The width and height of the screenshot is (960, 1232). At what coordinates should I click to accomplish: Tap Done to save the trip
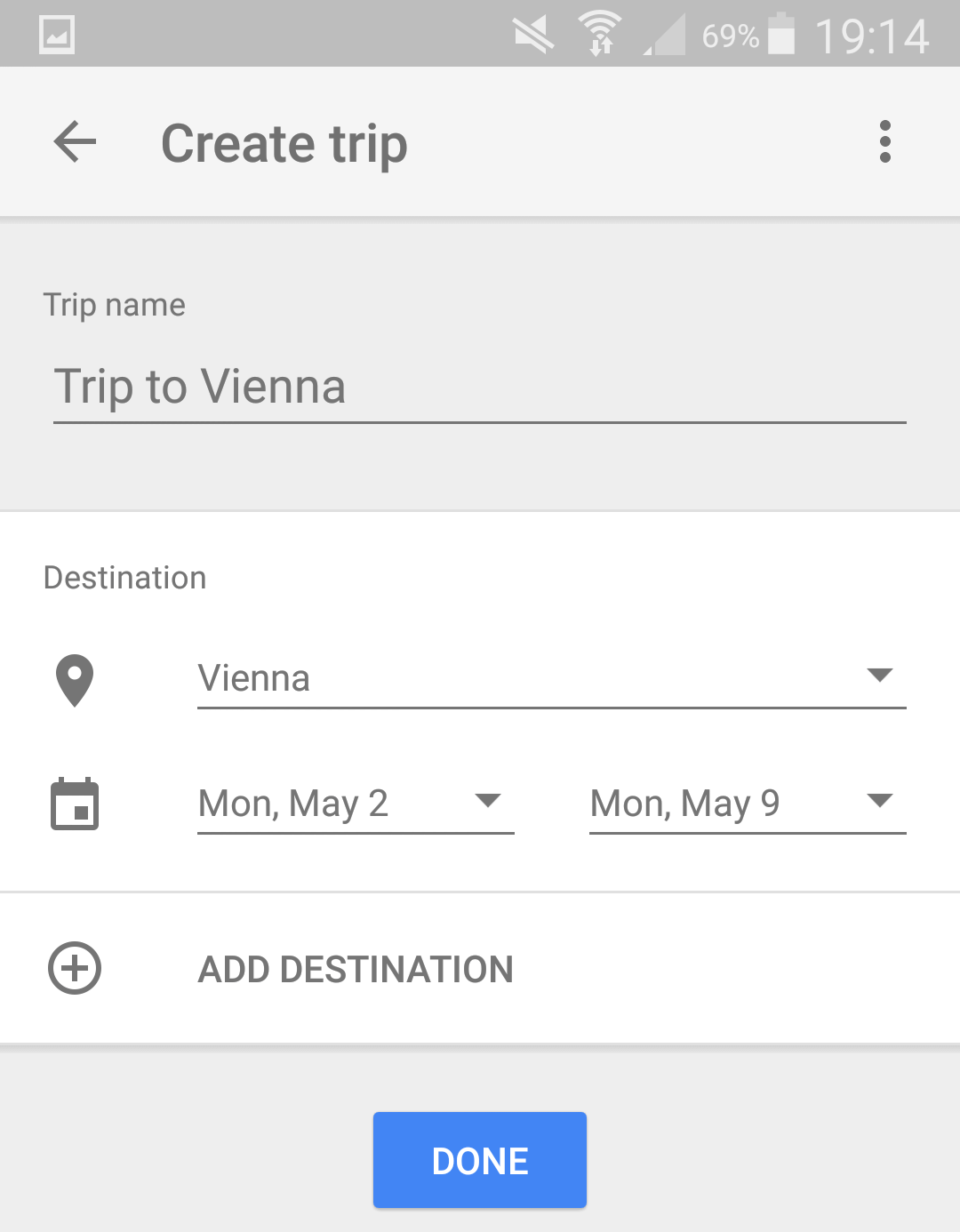point(480,1160)
